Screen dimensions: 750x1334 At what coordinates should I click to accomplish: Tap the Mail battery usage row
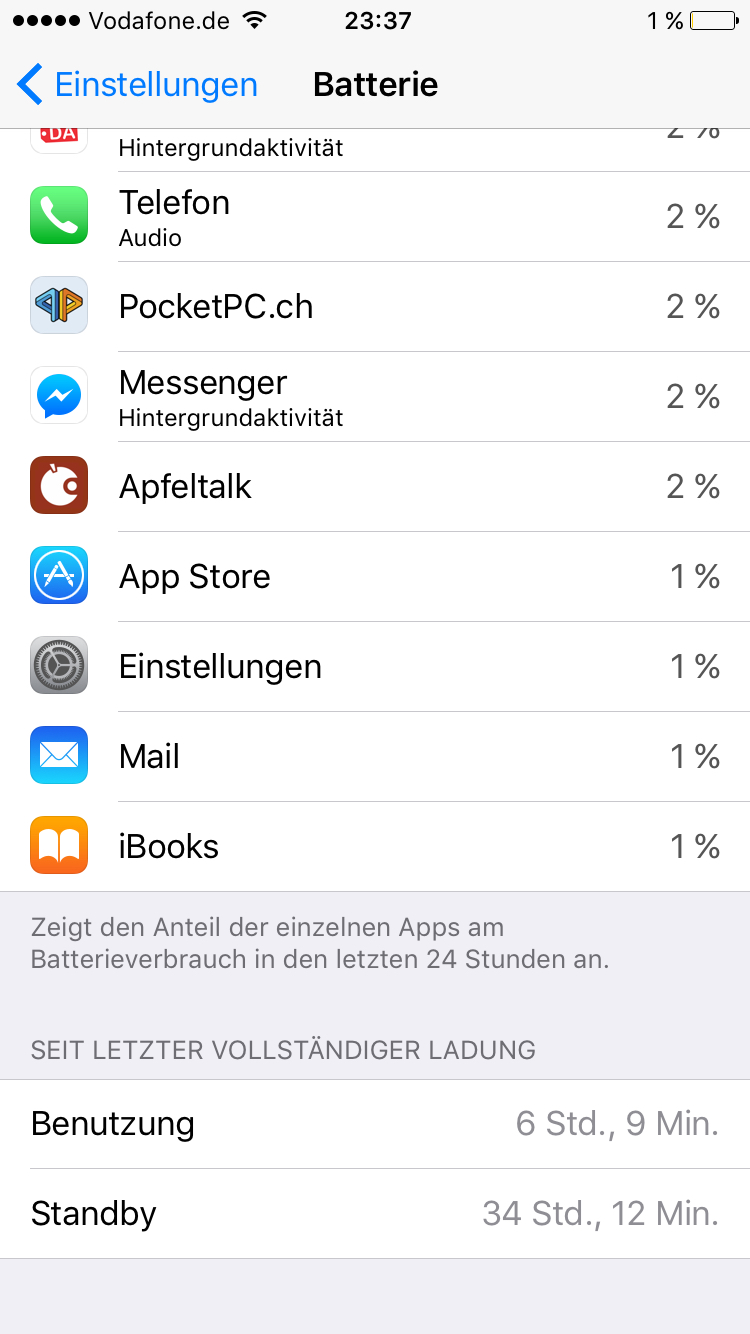375,756
